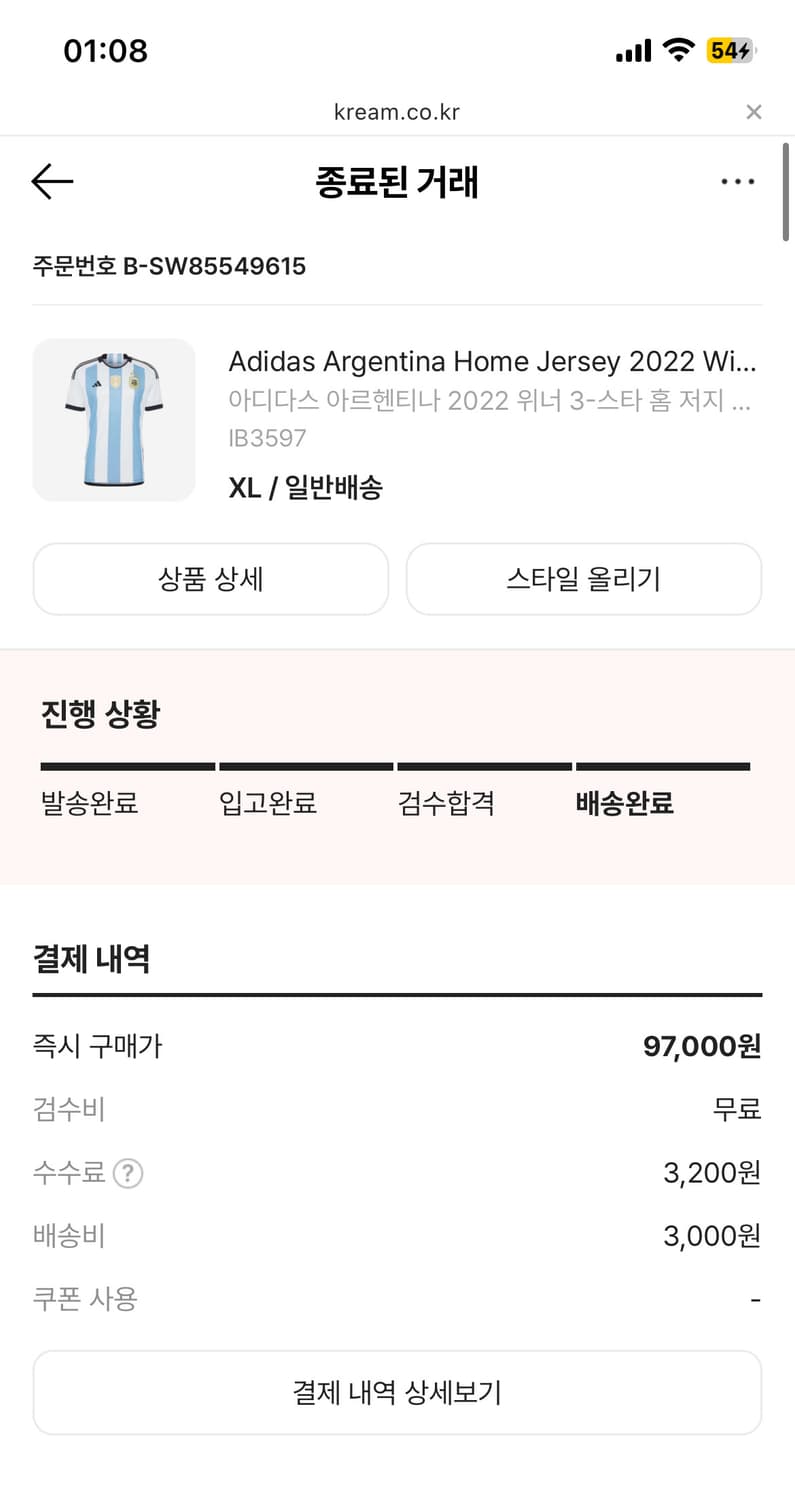Open product details via 상품 상세
Viewport: 795px width, 1500px height.
tap(210, 579)
